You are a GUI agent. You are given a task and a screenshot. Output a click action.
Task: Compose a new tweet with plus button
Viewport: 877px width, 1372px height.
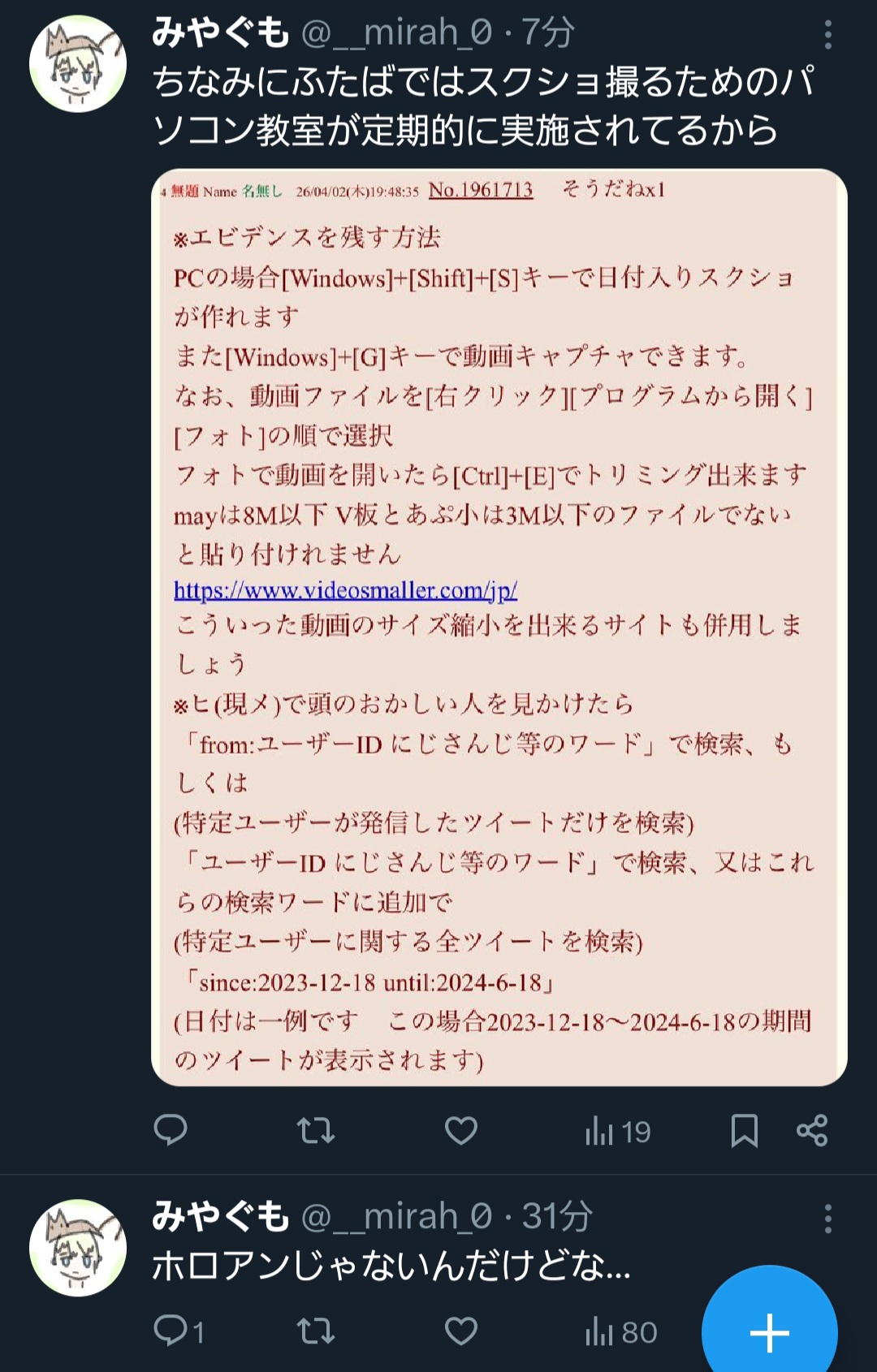click(x=769, y=1332)
